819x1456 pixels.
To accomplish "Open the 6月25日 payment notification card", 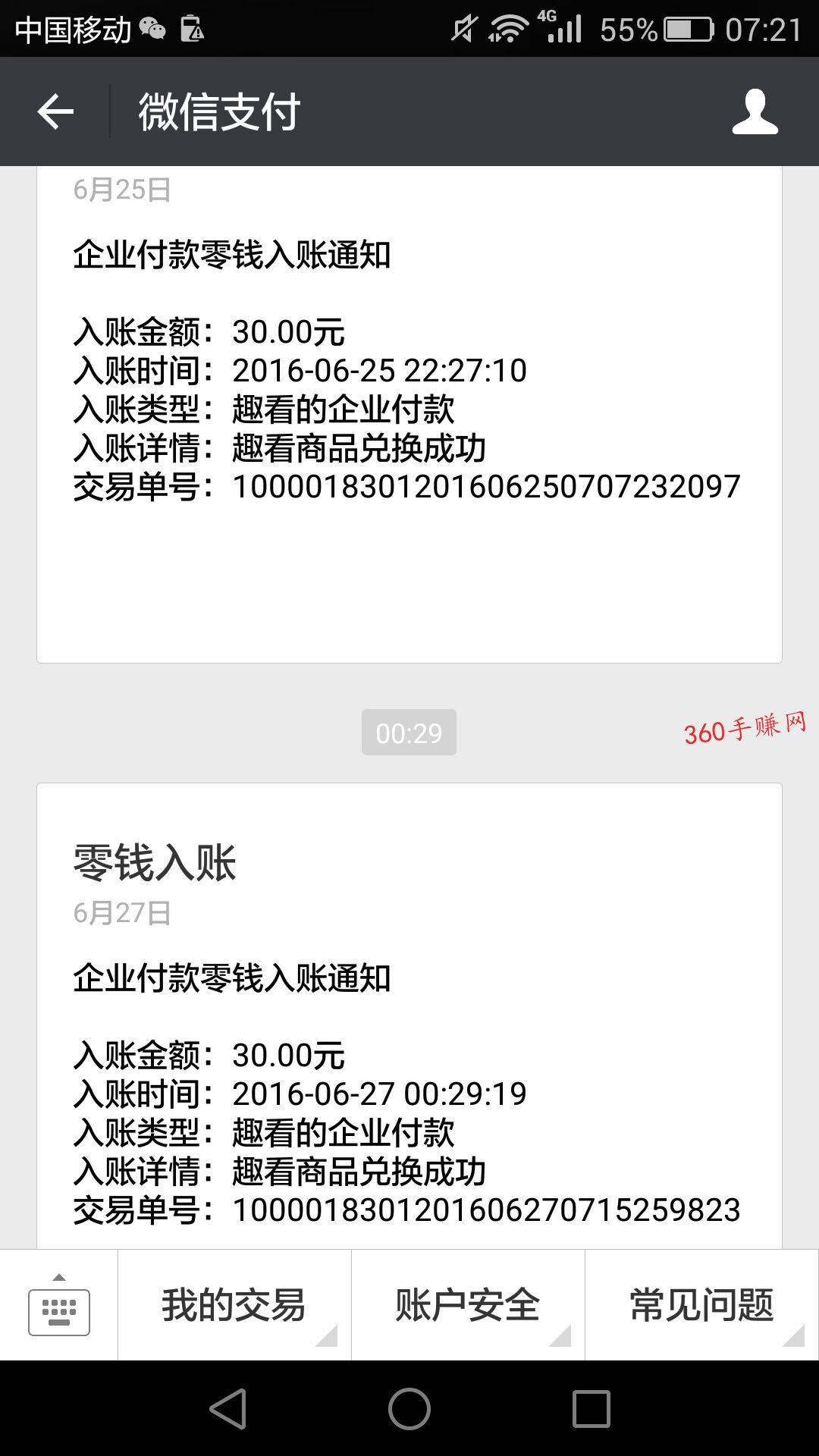I will point(409,414).
